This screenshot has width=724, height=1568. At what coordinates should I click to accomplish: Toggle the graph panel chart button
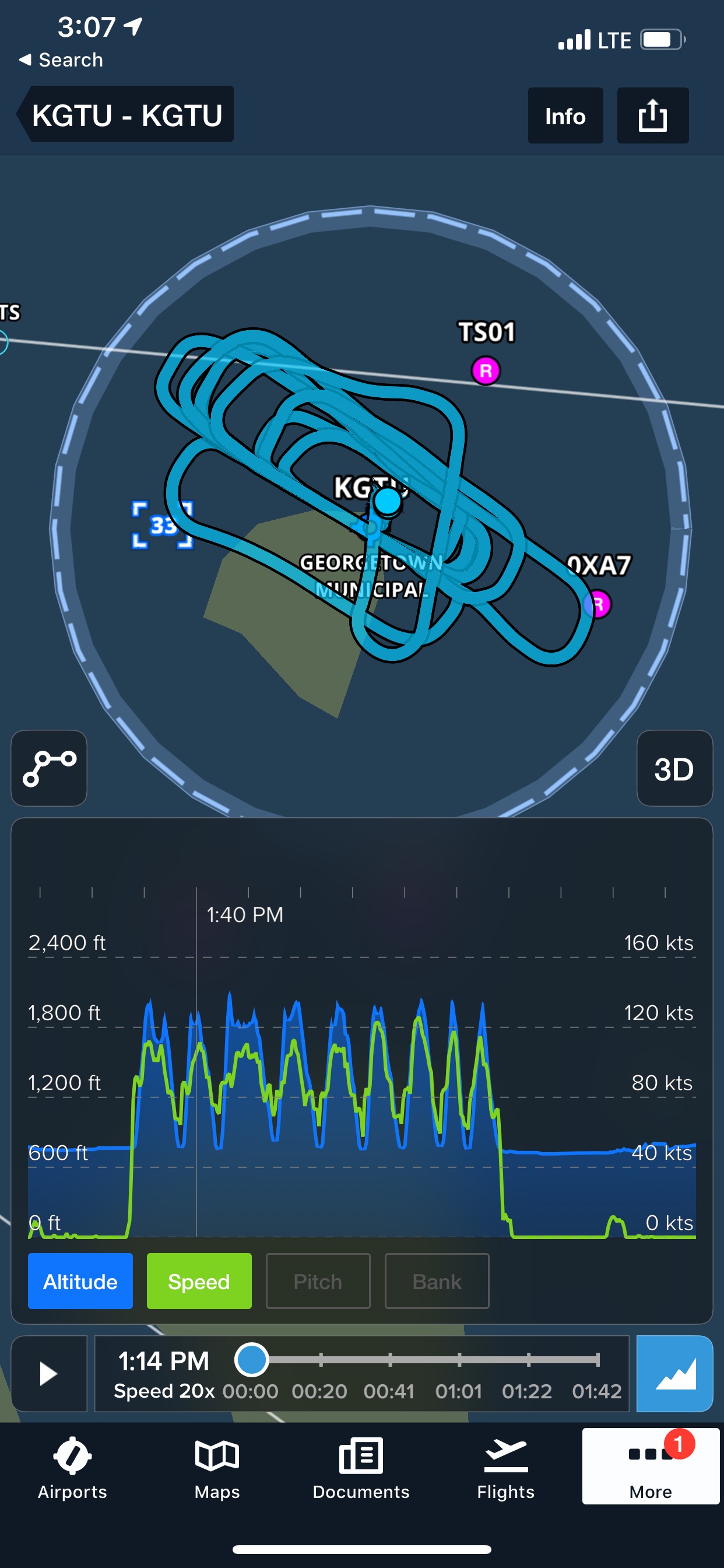click(x=674, y=1373)
